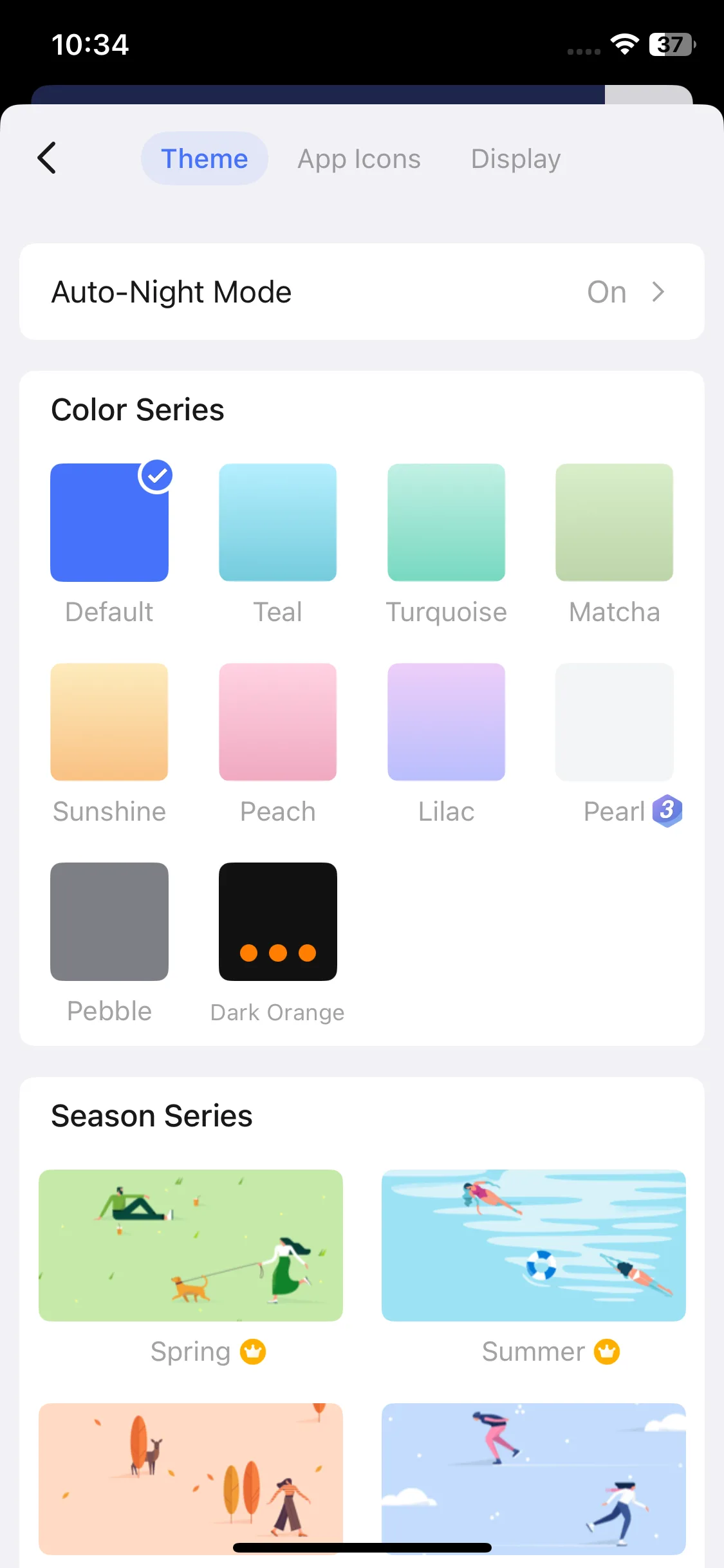Apply the Teal color theme
724x1568 pixels.
[278, 523]
